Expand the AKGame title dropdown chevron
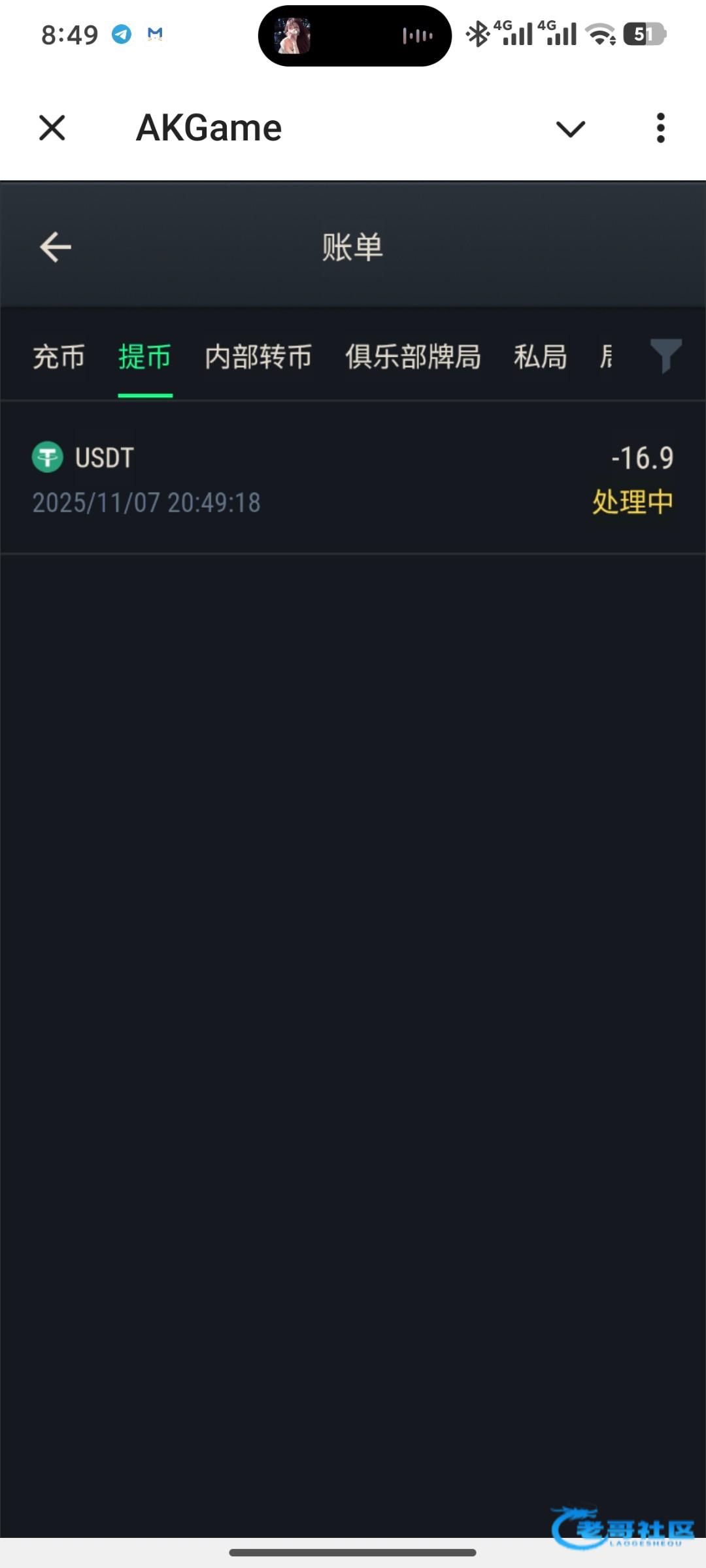Image resolution: width=706 pixels, height=1568 pixels. 570,129
